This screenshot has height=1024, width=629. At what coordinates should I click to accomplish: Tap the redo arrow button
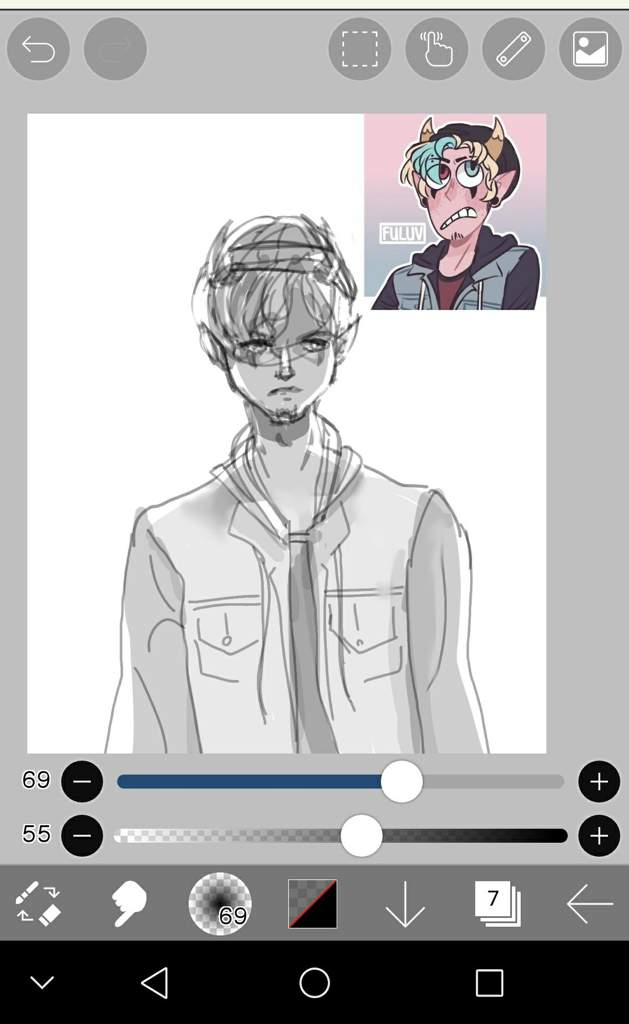115,49
